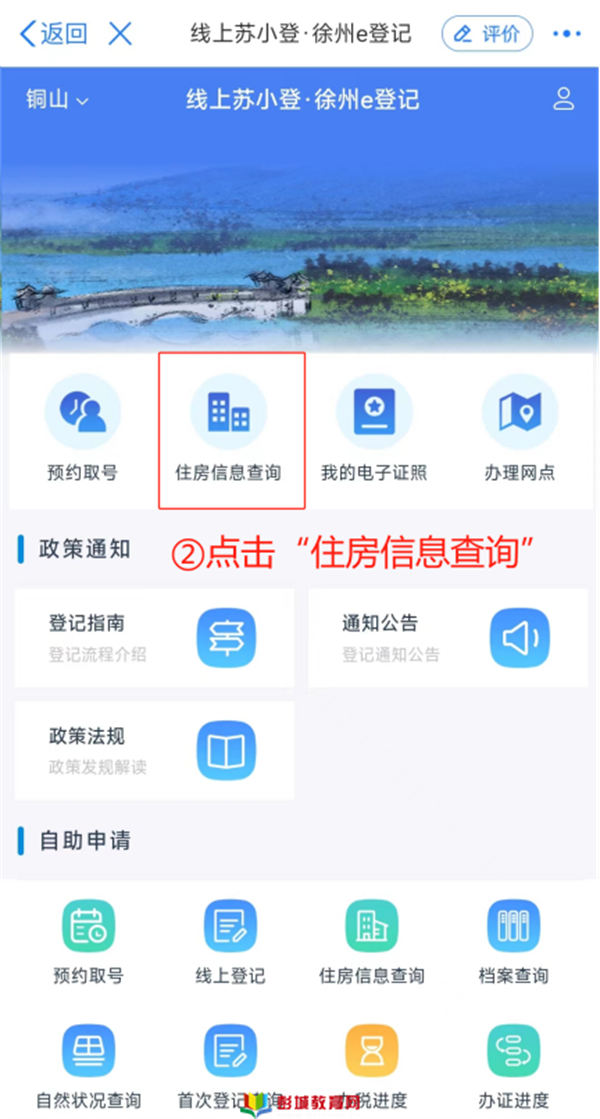The image size is (600, 1119).
Task: Tap 预约取号 under 自助申请
Action: pyautogui.click(x=88, y=940)
